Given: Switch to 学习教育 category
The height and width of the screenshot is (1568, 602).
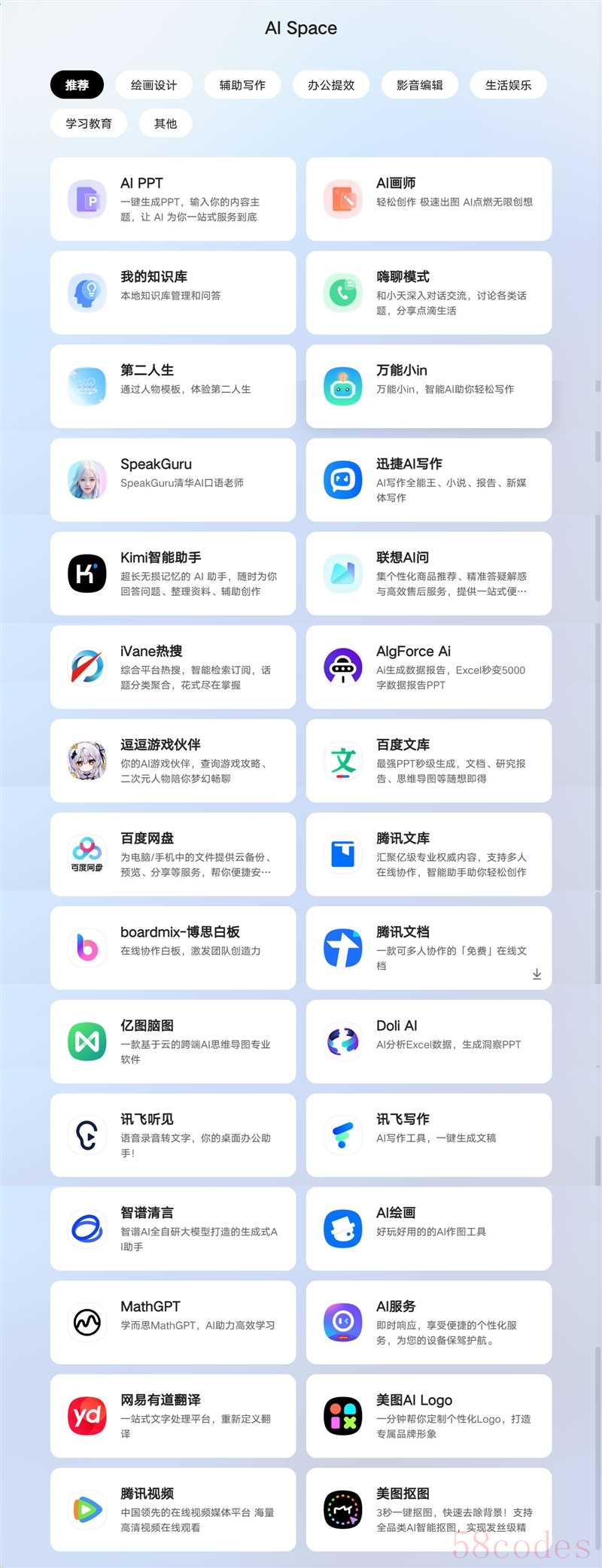Looking at the screenshot, I should (89, 123).
